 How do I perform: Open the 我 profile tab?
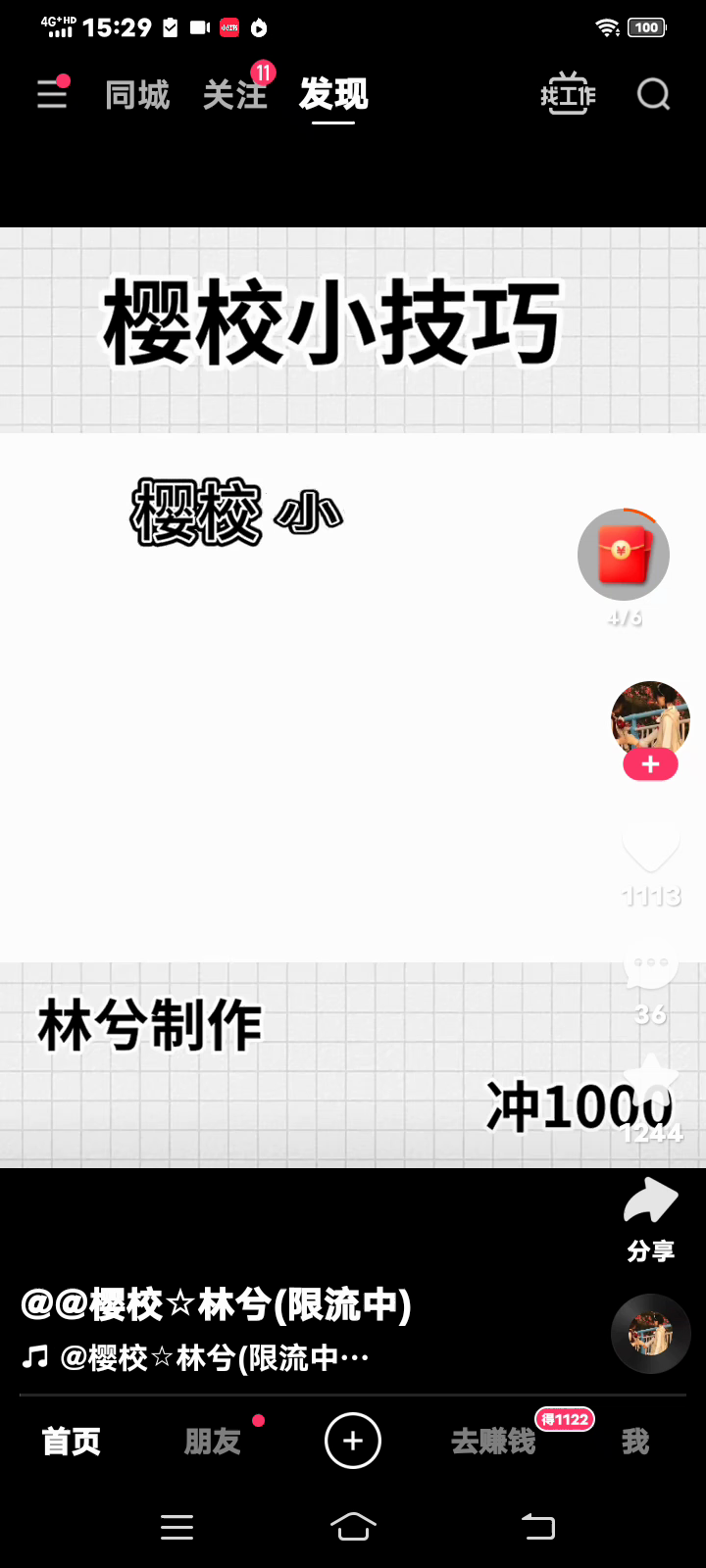(635, 1441)
